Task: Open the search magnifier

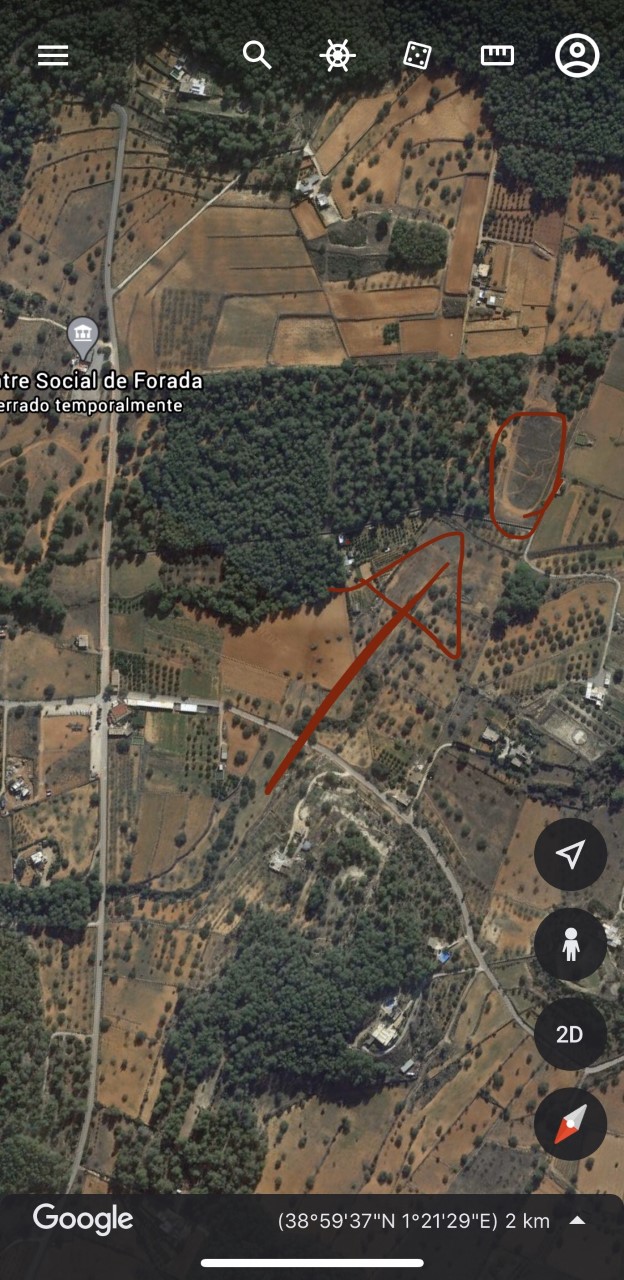Action: click(257, 55)
